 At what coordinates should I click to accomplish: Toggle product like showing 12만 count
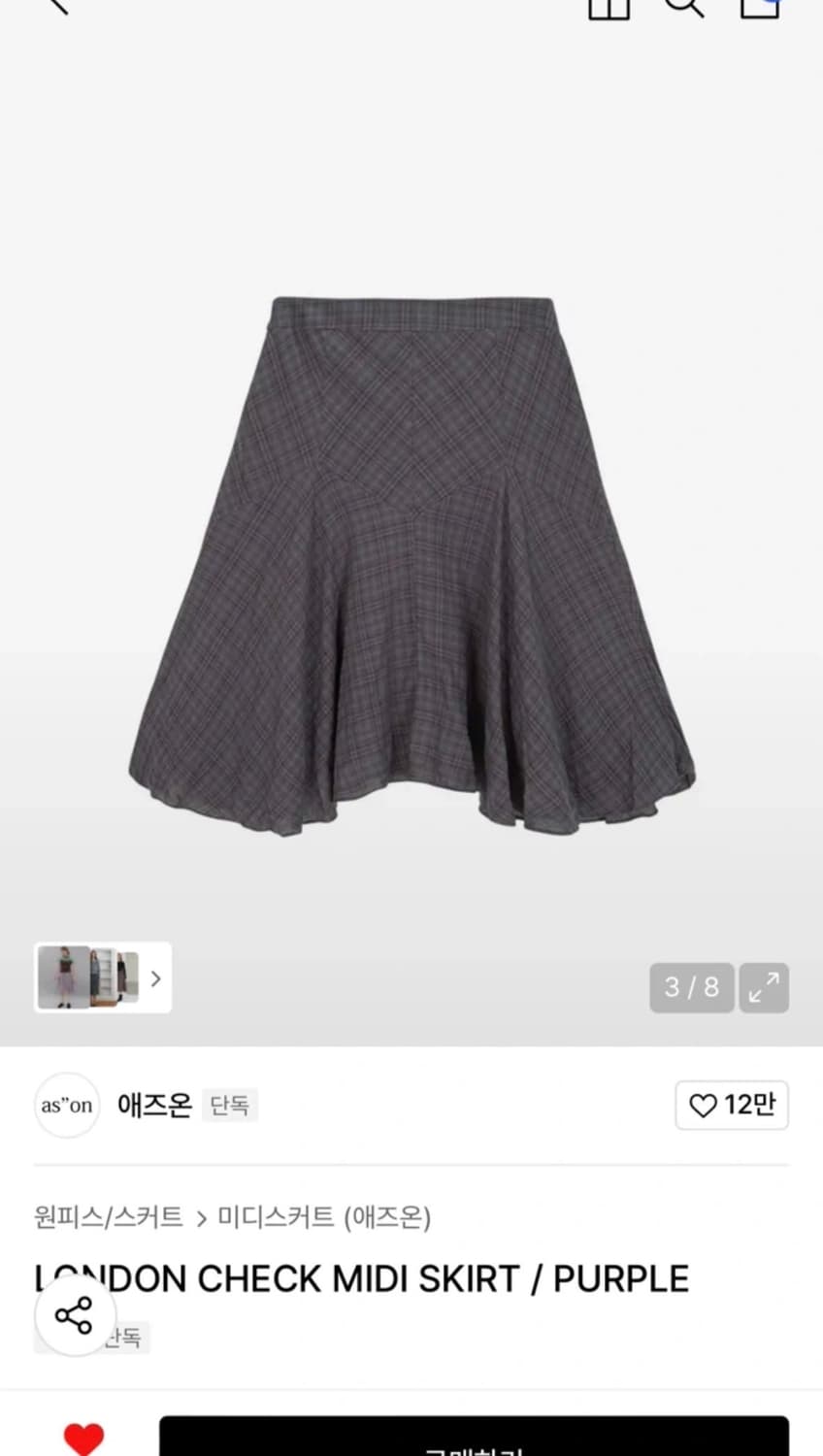732,1106
